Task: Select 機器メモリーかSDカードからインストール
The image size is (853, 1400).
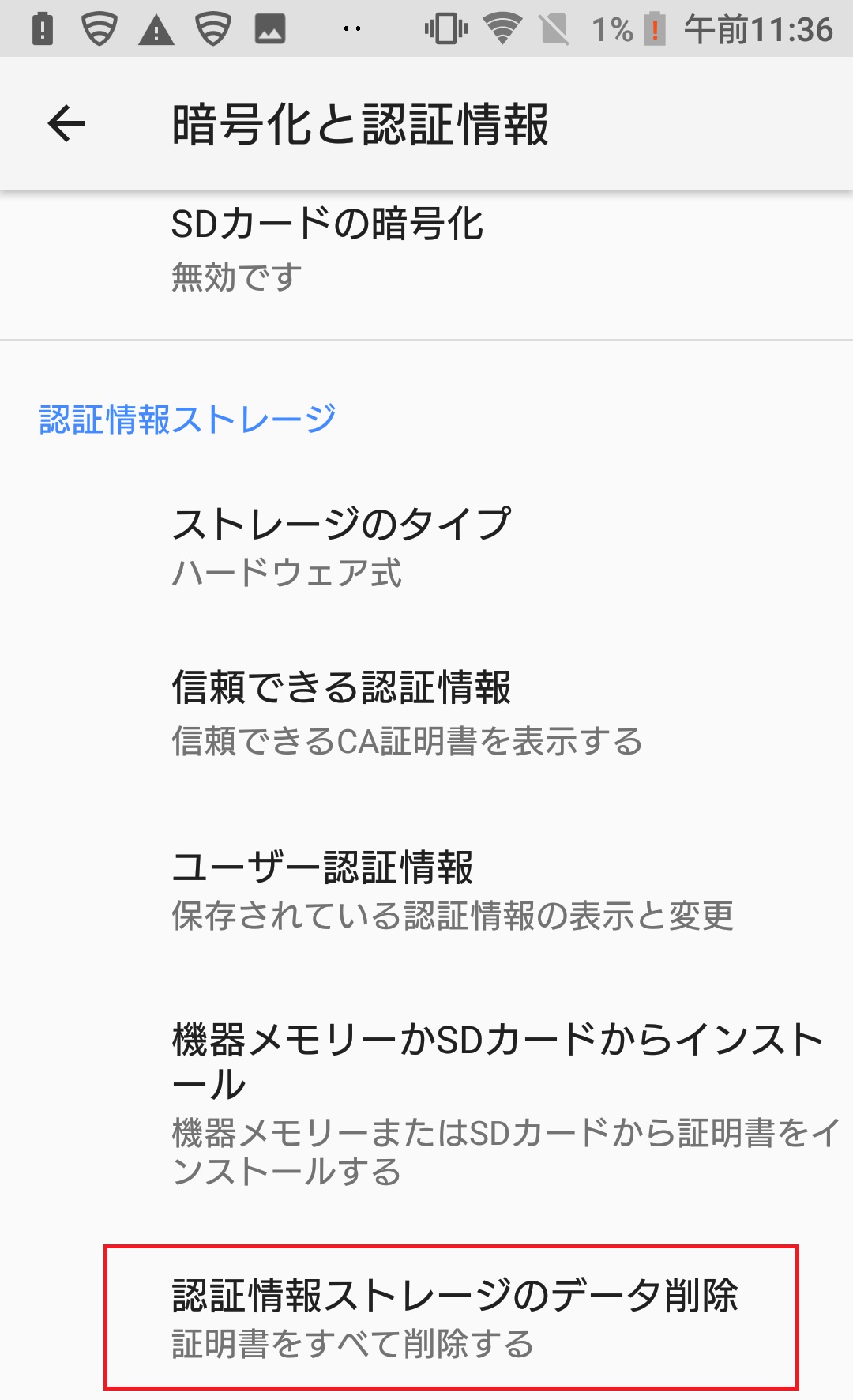Action: tap(426, 1104)
